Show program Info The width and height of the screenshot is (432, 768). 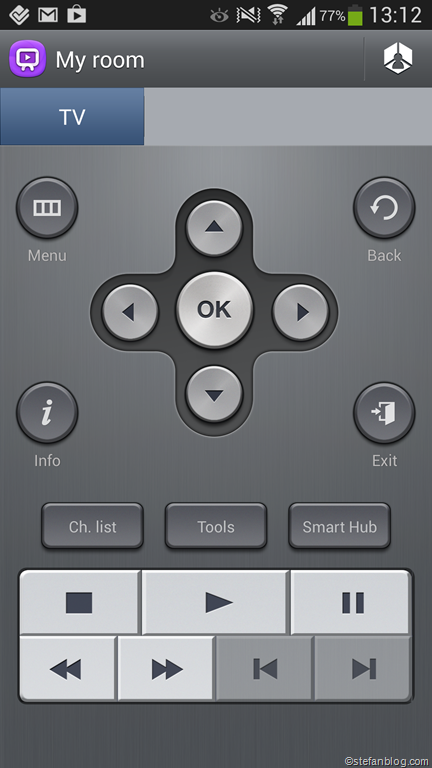(47, 413)
